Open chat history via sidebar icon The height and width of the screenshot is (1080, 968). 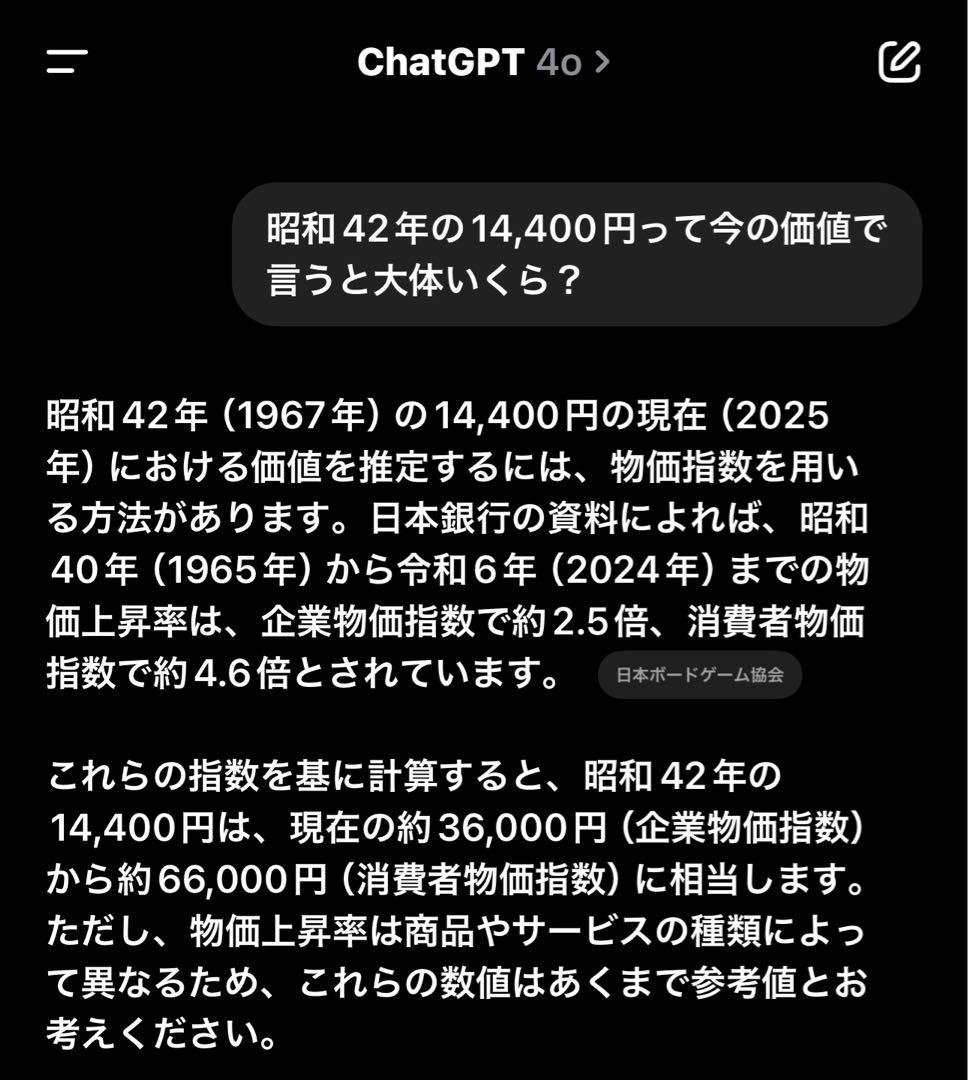pyautogui.click(x=62, y=62)
